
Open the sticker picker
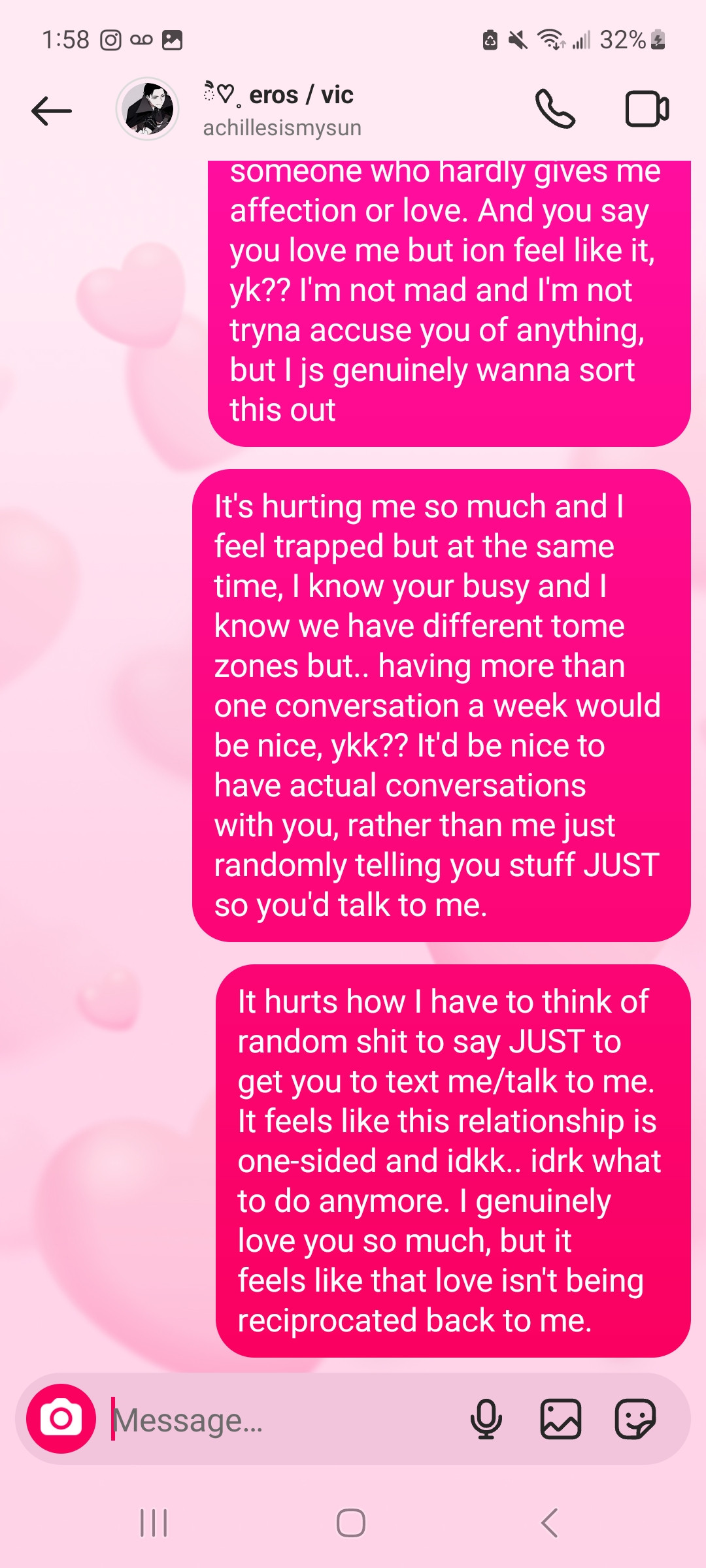click(x=635, y=1419)
